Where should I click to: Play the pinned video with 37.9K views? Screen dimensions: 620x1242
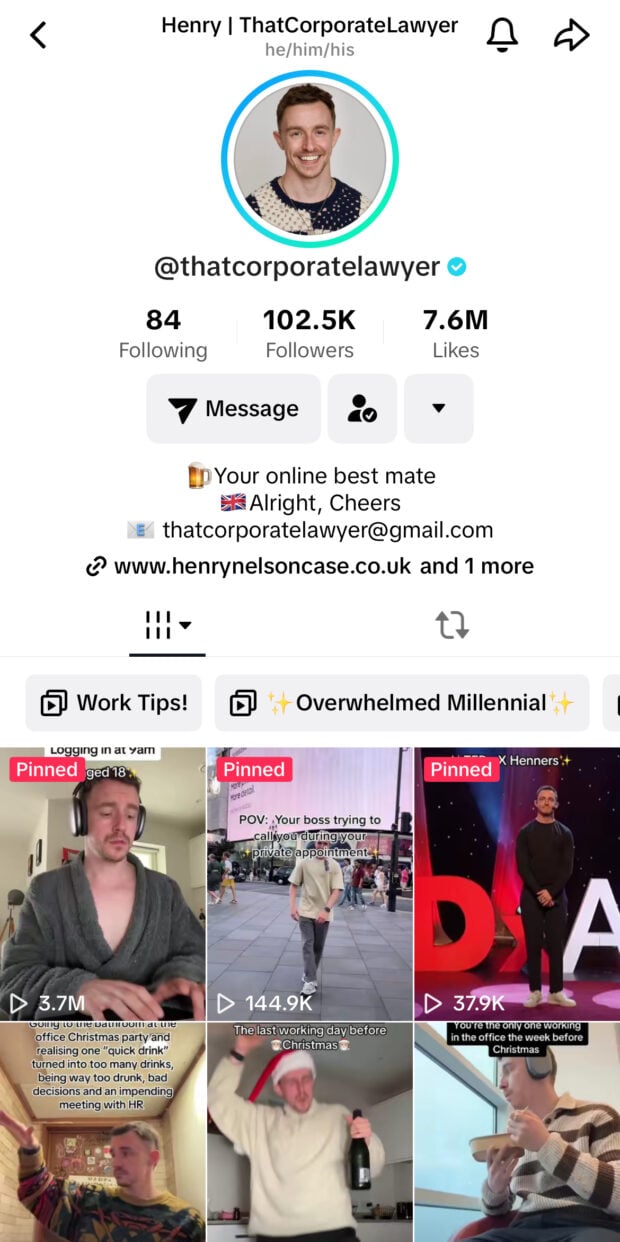click(x=517, y=885)
